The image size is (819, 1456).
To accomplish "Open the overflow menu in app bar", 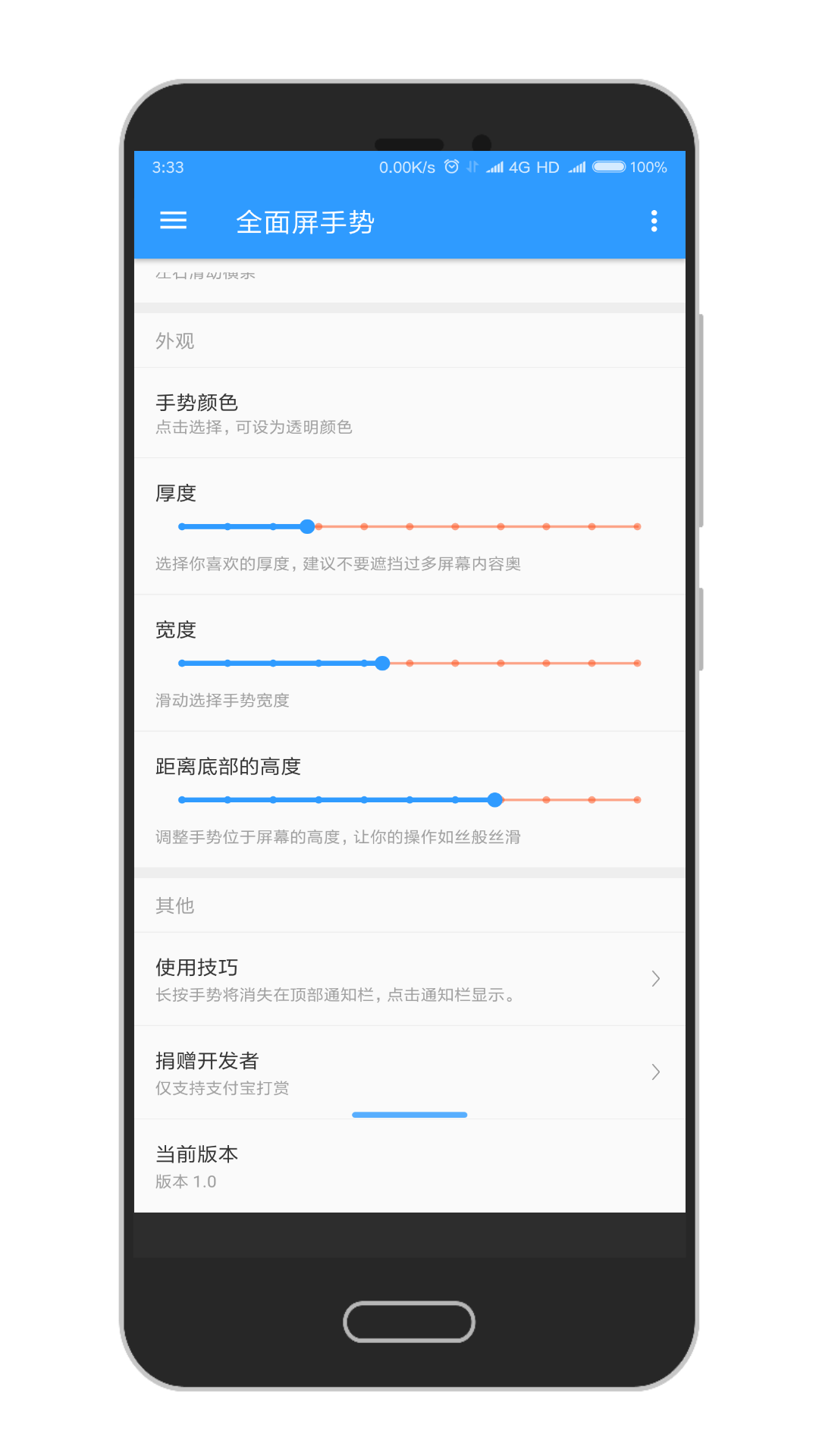I will click(x=654, y=221).
